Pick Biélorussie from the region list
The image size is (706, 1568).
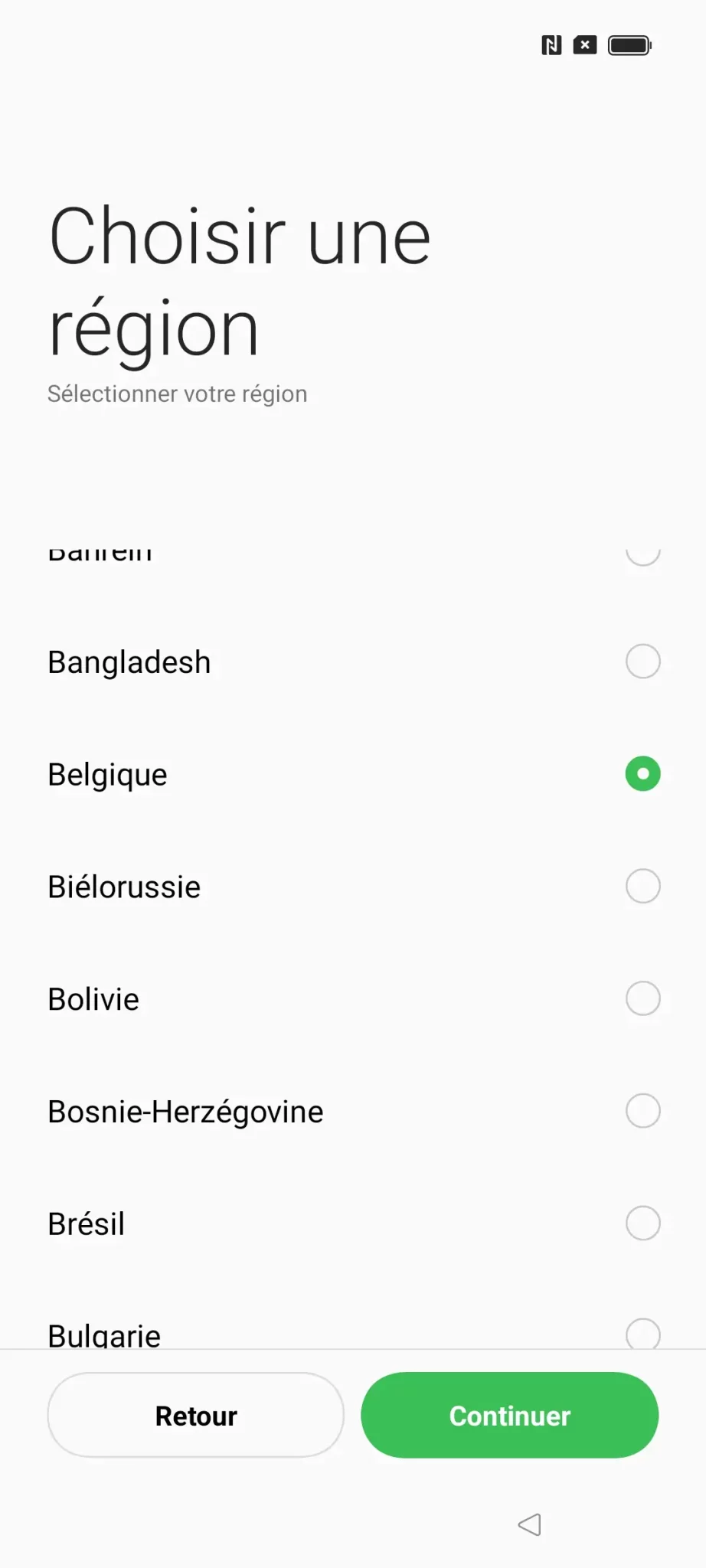[353, 887]
